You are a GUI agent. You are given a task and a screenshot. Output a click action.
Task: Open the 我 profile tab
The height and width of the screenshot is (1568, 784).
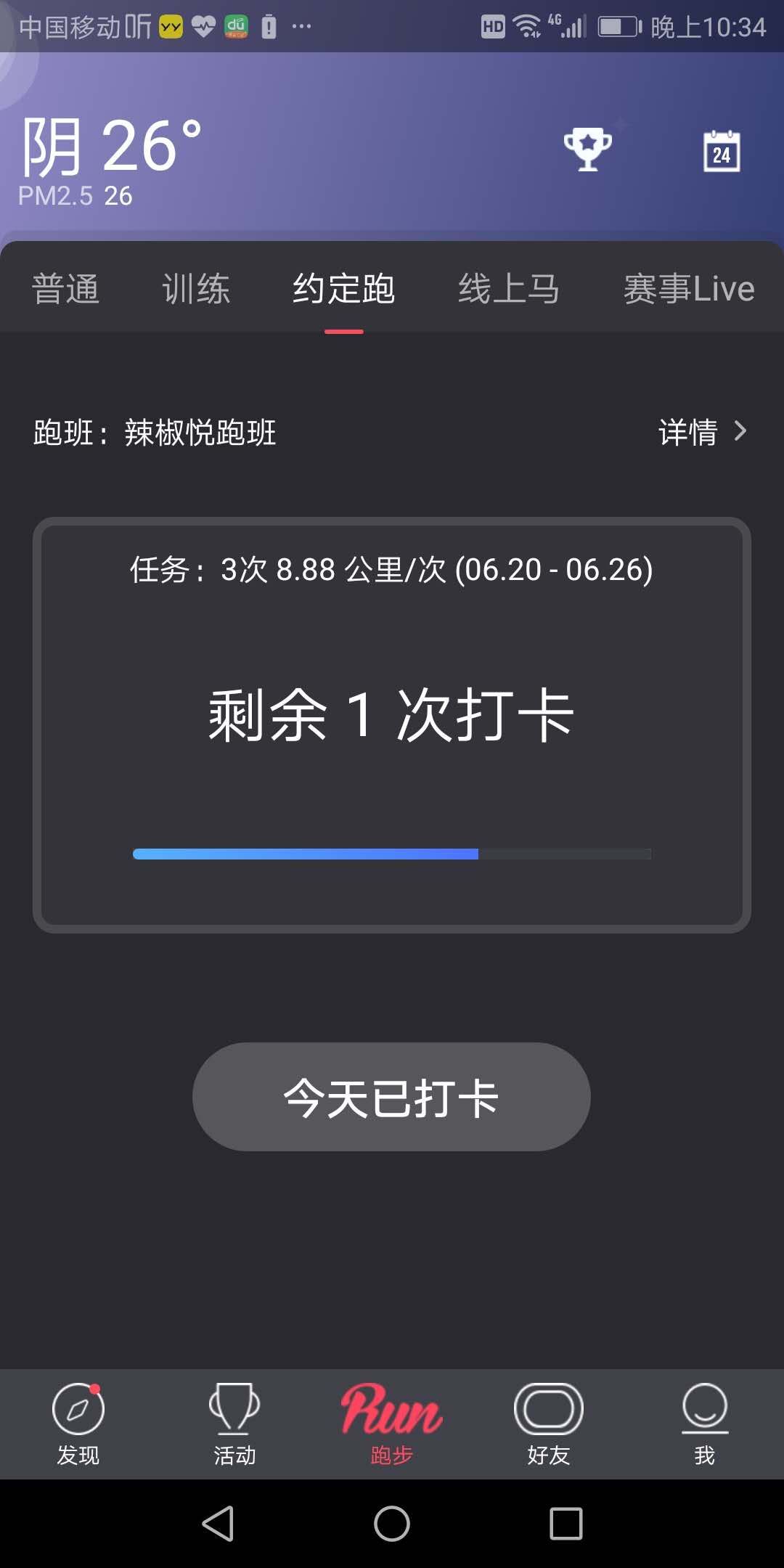[x=704, y=1423]
